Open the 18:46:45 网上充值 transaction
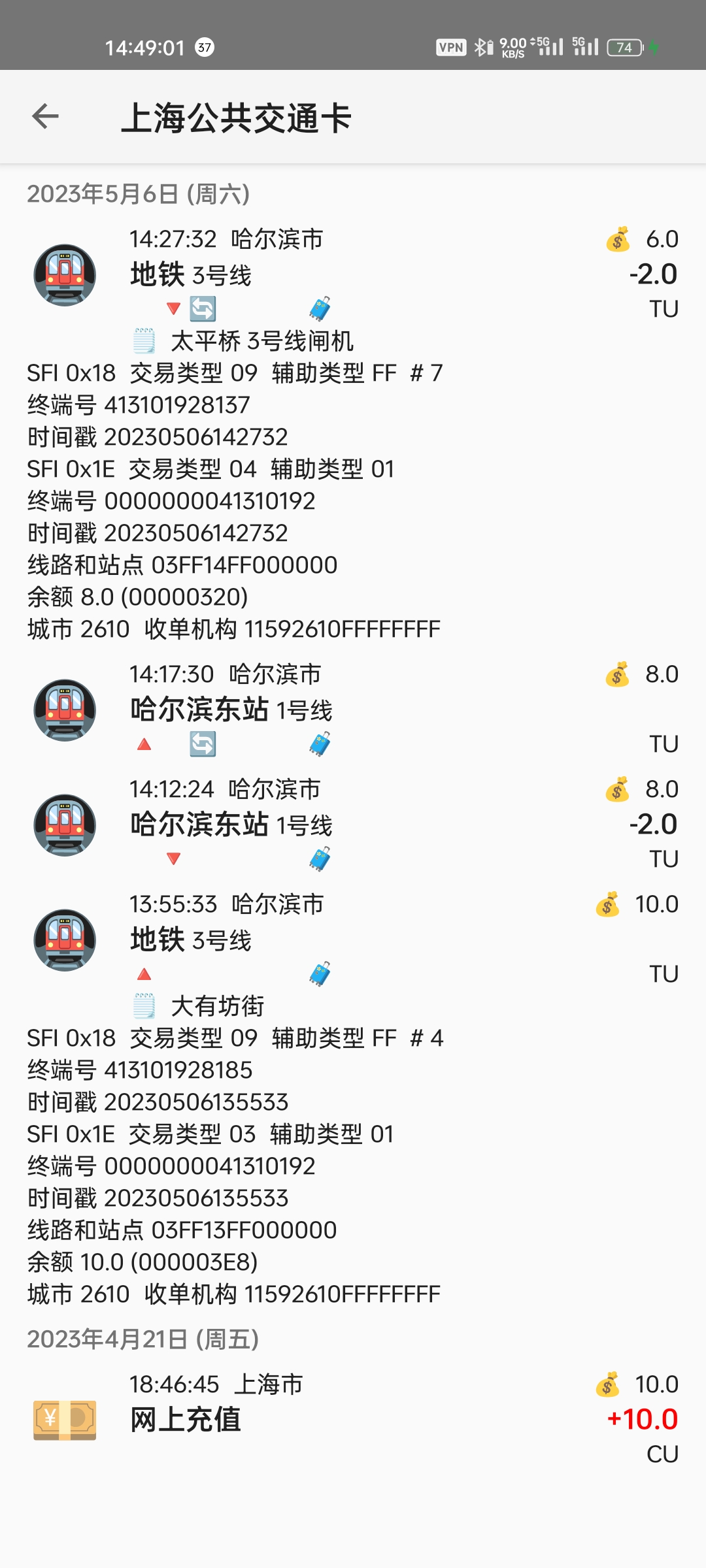The width and height of the screenshot is (706, 1568). point(353,1419)
